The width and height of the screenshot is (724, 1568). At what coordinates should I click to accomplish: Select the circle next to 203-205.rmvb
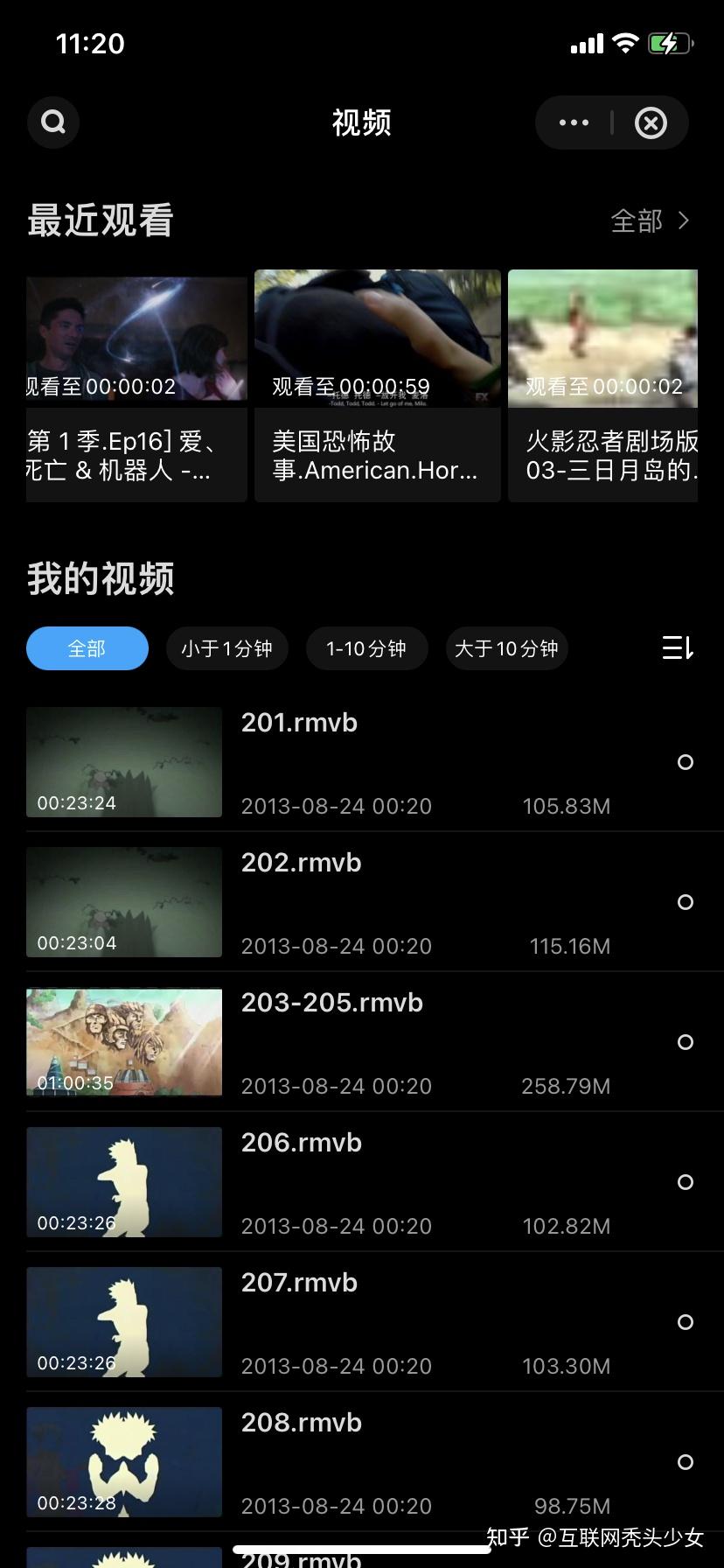point(686,1042)
